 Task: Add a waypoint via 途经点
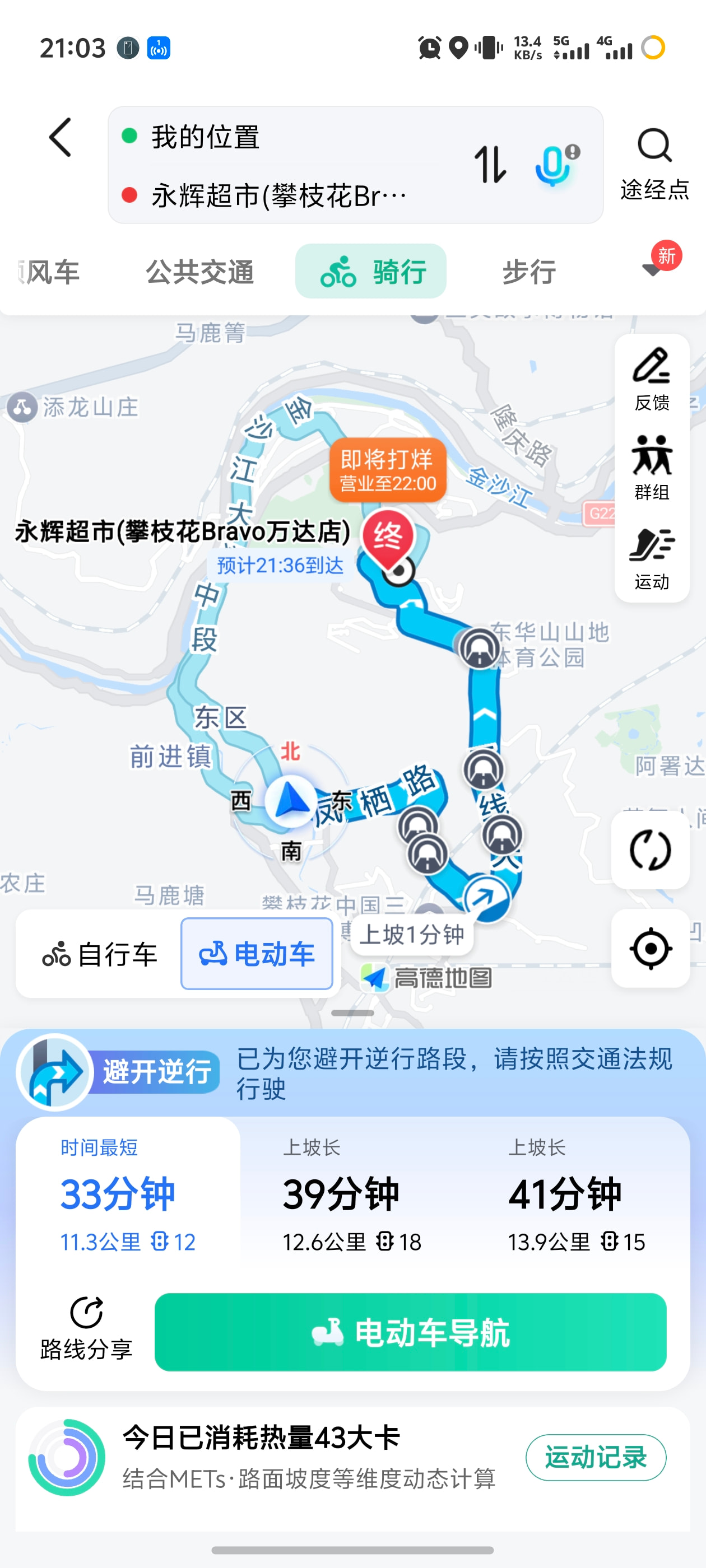click(x=654, y=164)
